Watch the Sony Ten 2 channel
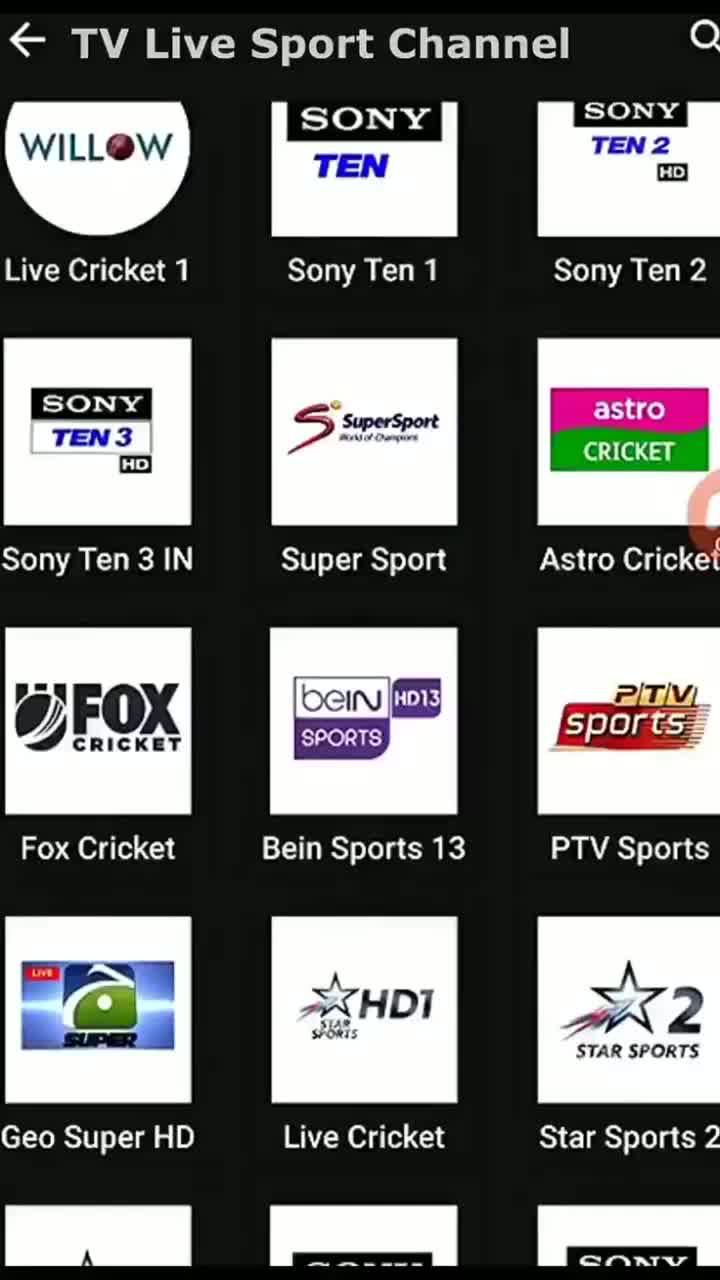This screenshot has width=720, height=1280. (629, 168)
